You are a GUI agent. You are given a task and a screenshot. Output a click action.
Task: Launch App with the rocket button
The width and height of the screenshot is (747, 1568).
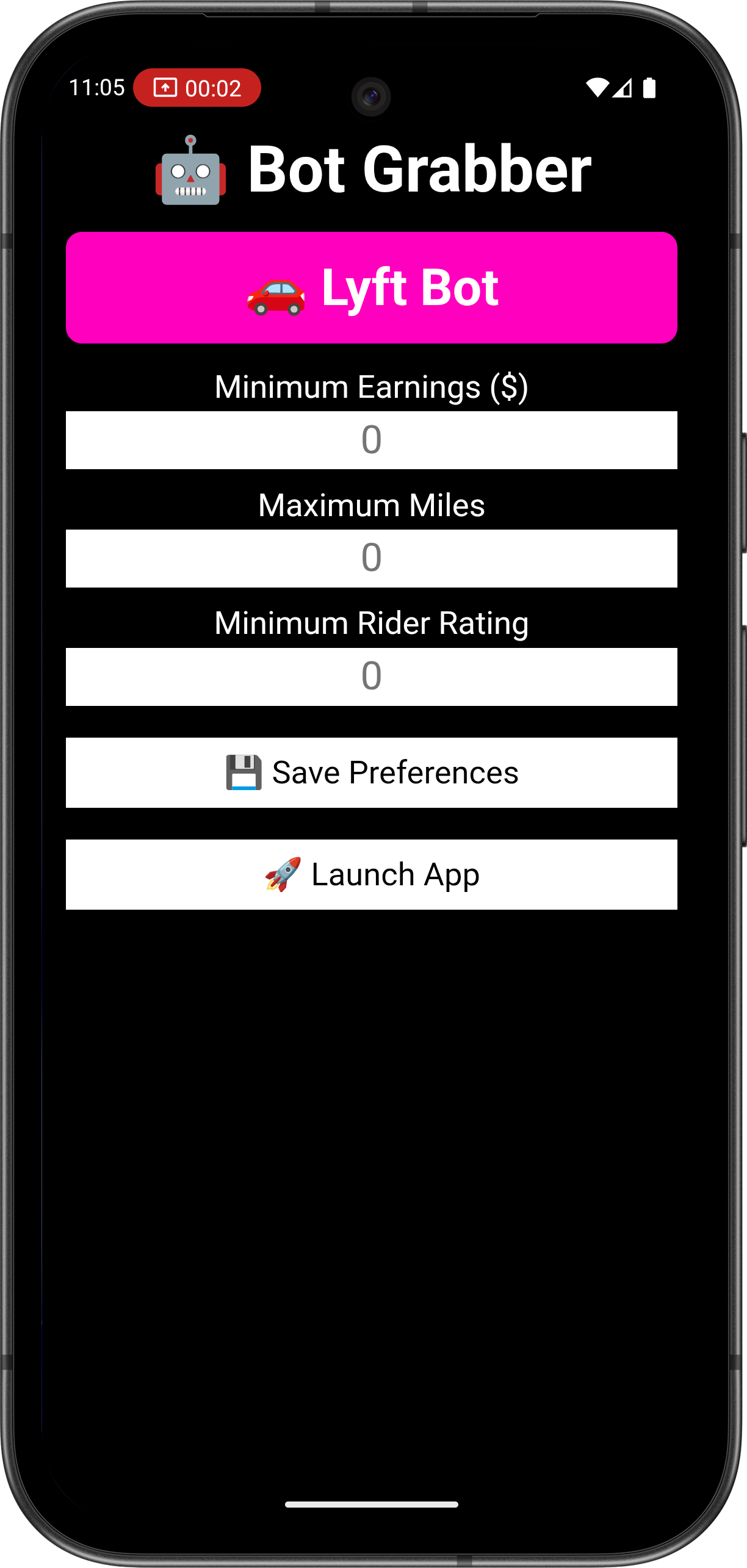coord(371,874)
